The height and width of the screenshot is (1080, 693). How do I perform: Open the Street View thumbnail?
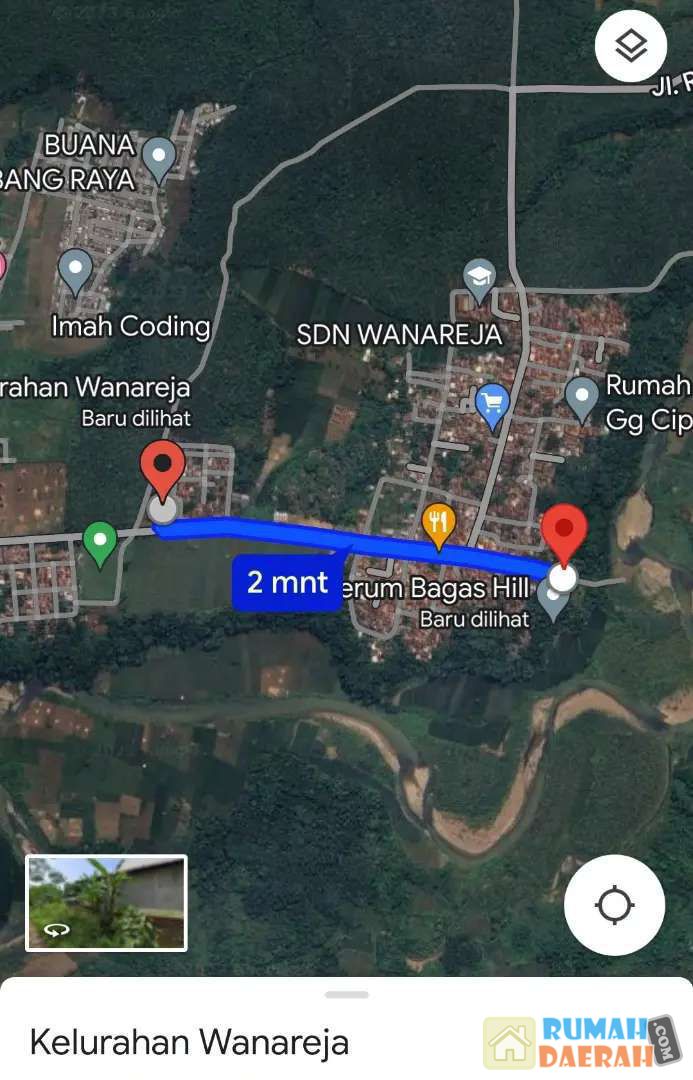pyautogui.click(x=106, y=903)
